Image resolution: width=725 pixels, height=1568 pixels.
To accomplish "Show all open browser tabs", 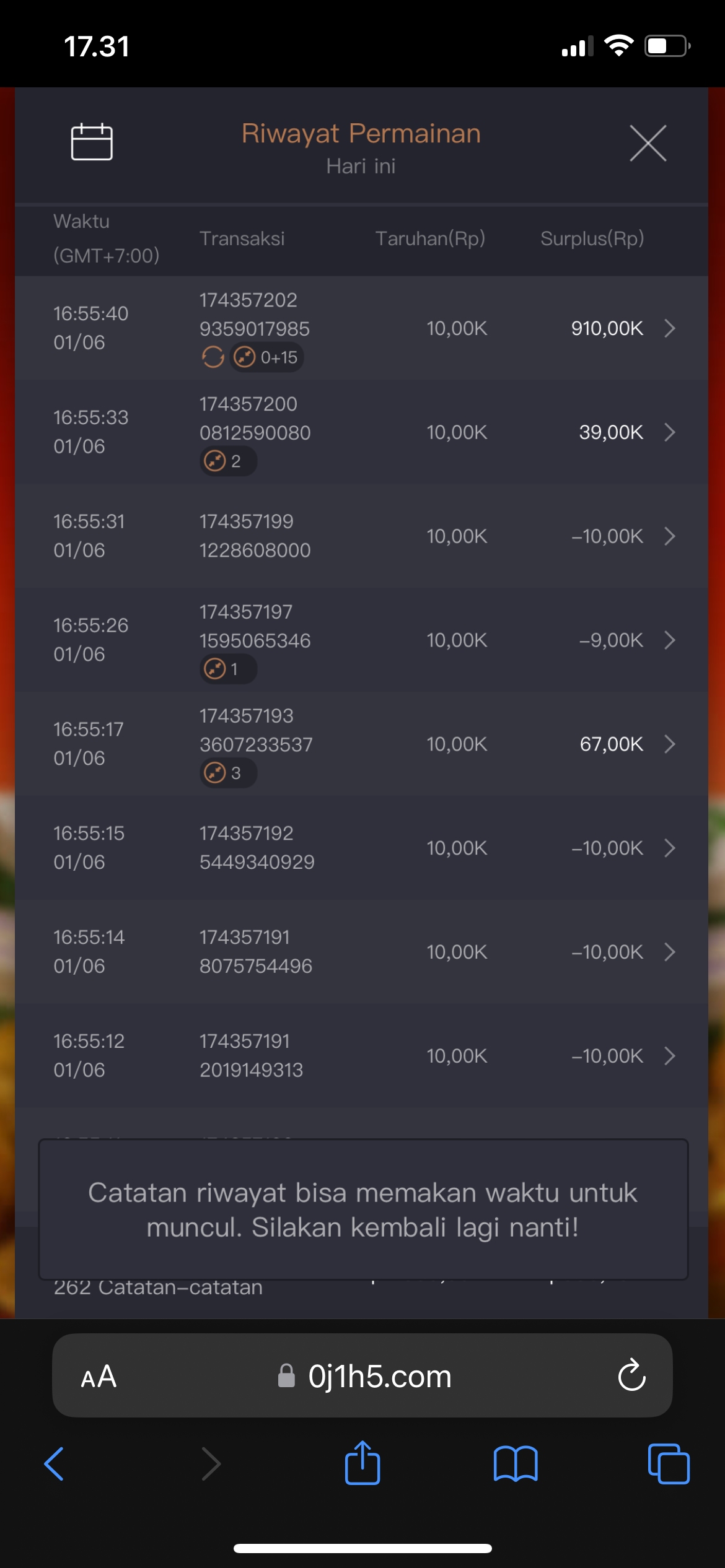I will [668, 1464].
